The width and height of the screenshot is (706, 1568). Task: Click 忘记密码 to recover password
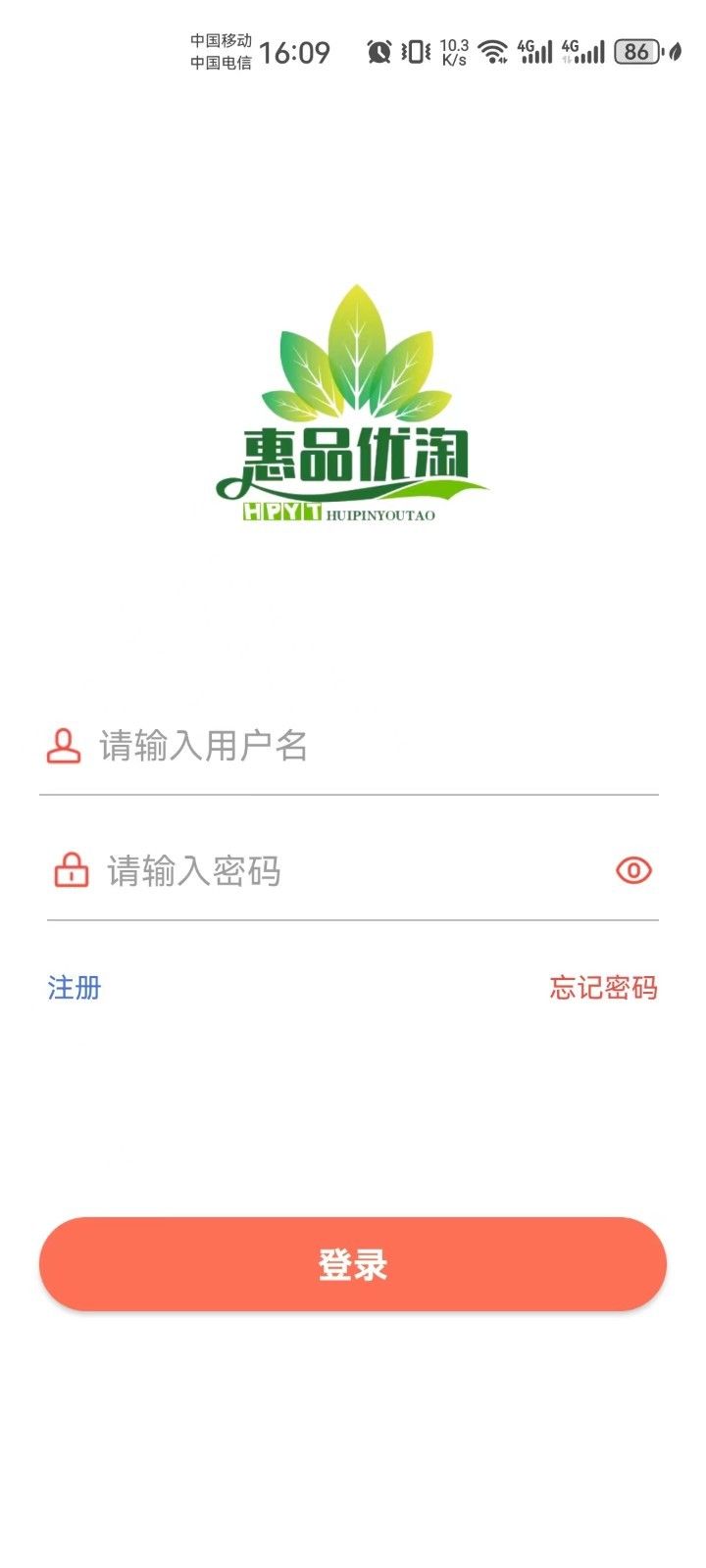605,990
